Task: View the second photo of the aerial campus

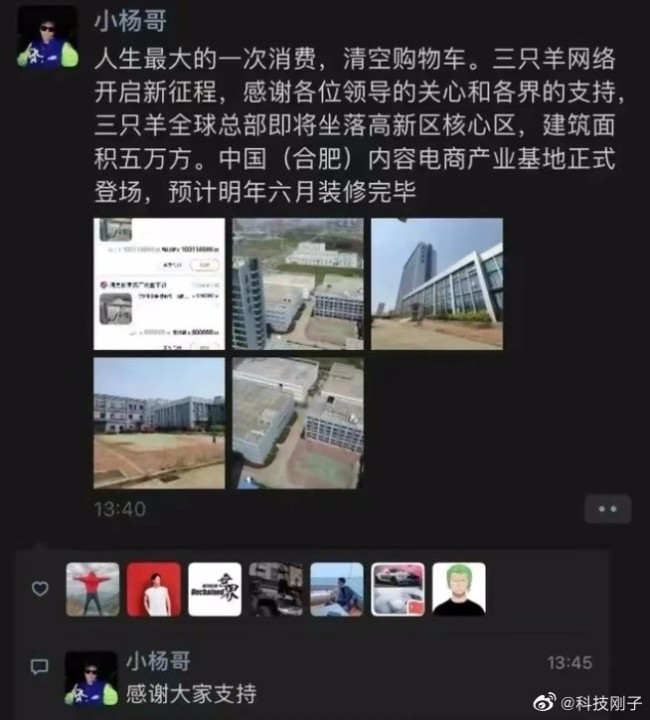Action: point(297,283)
